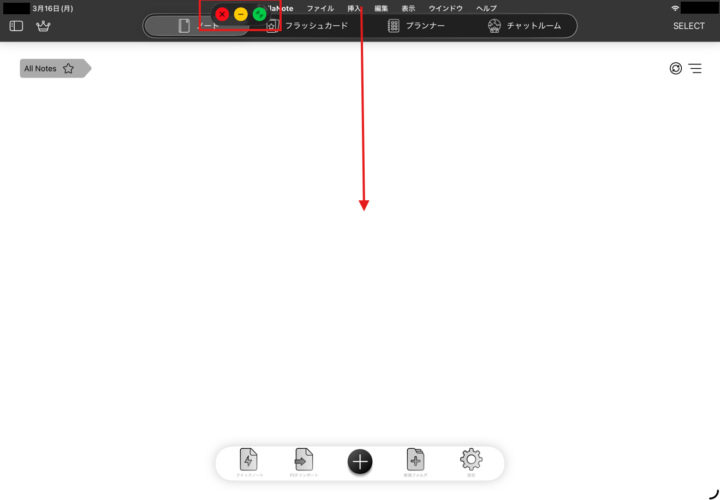
Task: Open the sort list options icon
Action: (x=695, y=68)
